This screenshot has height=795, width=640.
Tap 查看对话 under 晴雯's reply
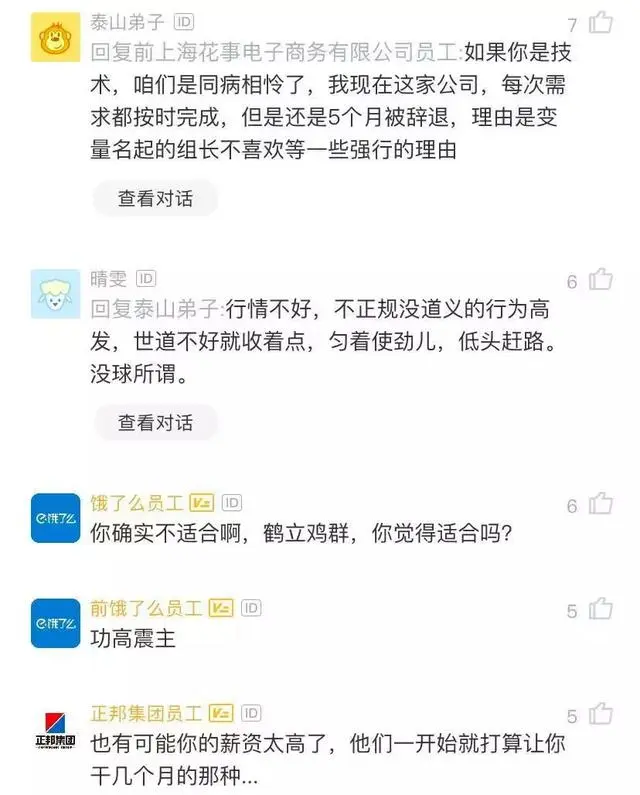click(x=155, y=422)
